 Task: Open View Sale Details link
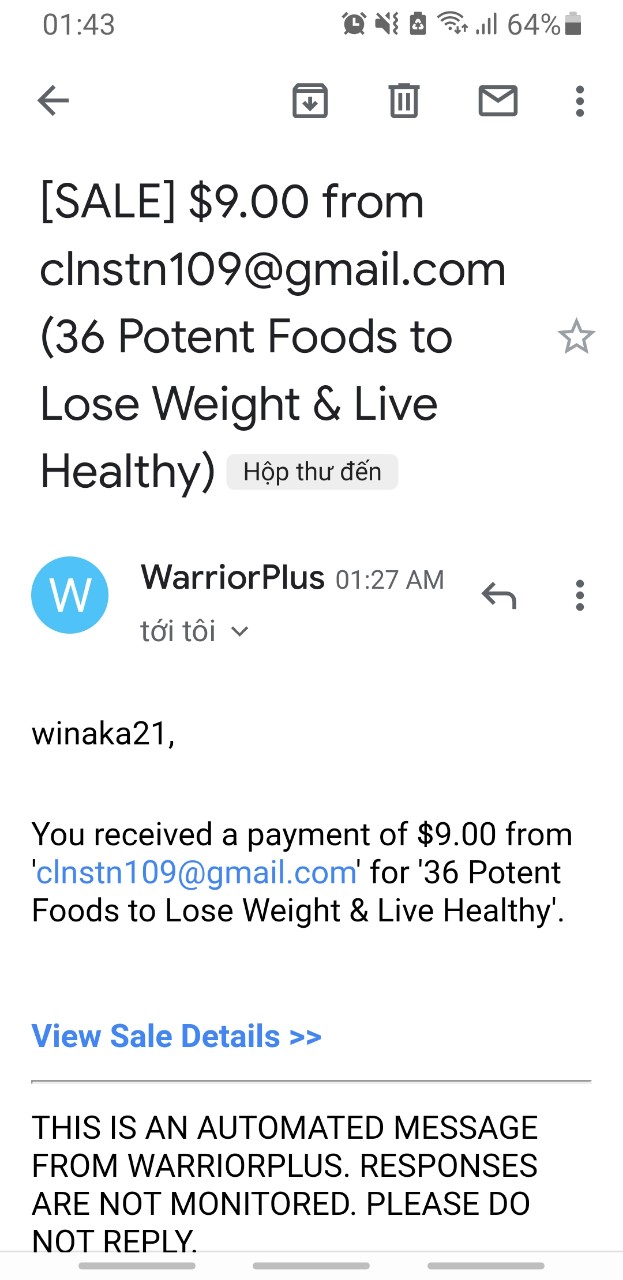tap(176, 1036)
